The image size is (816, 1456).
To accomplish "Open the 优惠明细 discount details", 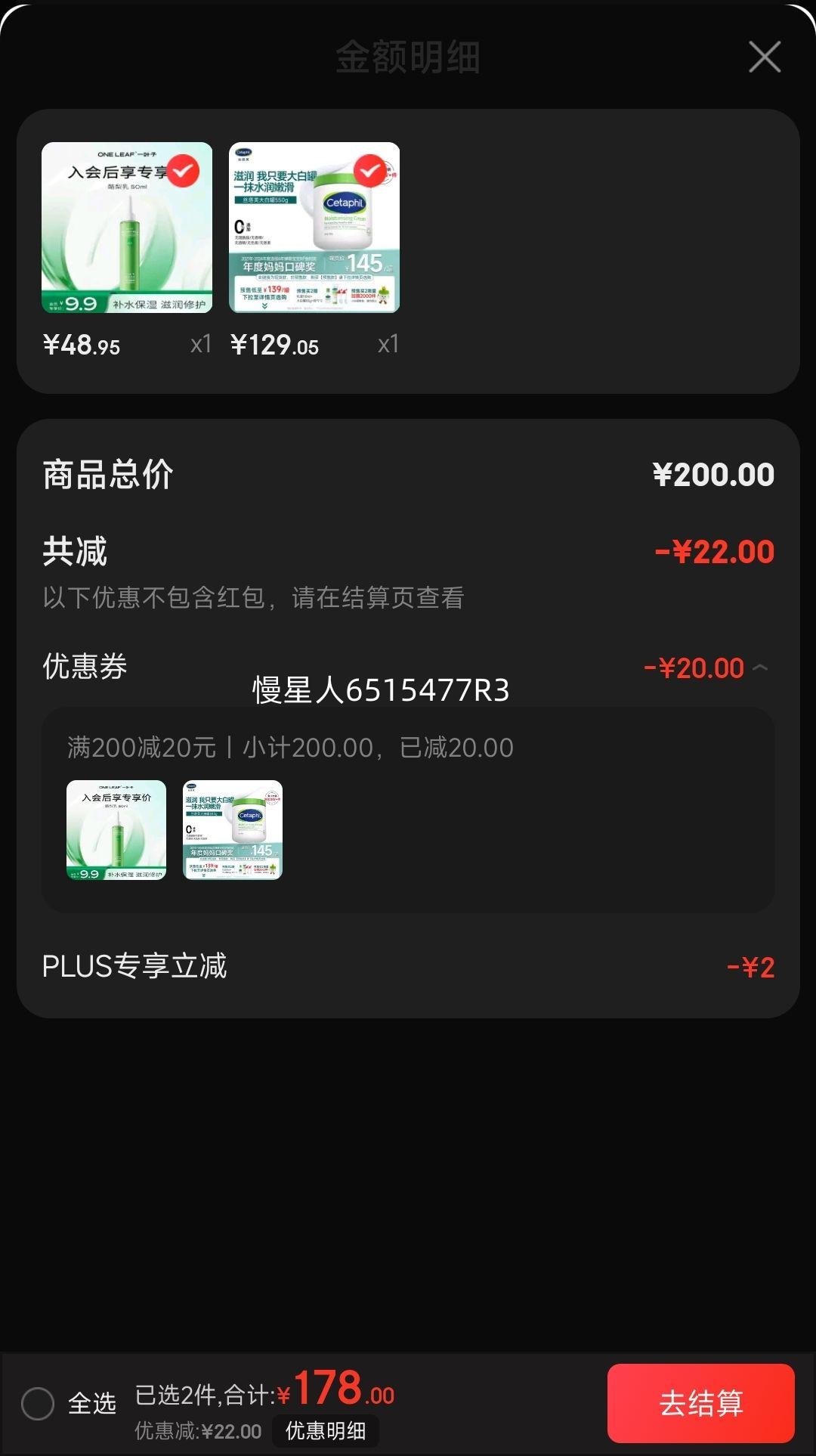I will 325,1431.
